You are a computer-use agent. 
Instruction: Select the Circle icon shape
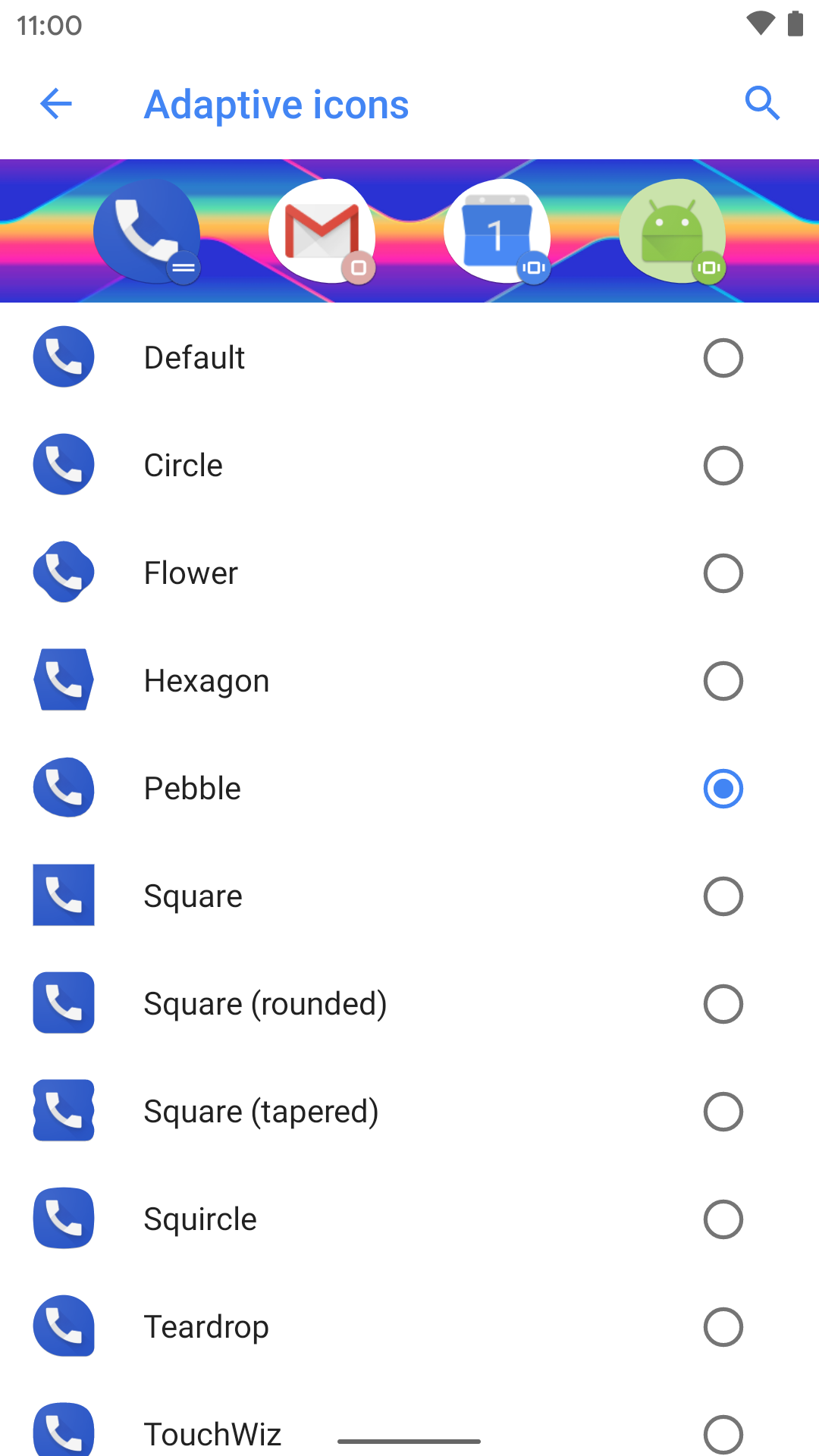(x=723, y=465)
